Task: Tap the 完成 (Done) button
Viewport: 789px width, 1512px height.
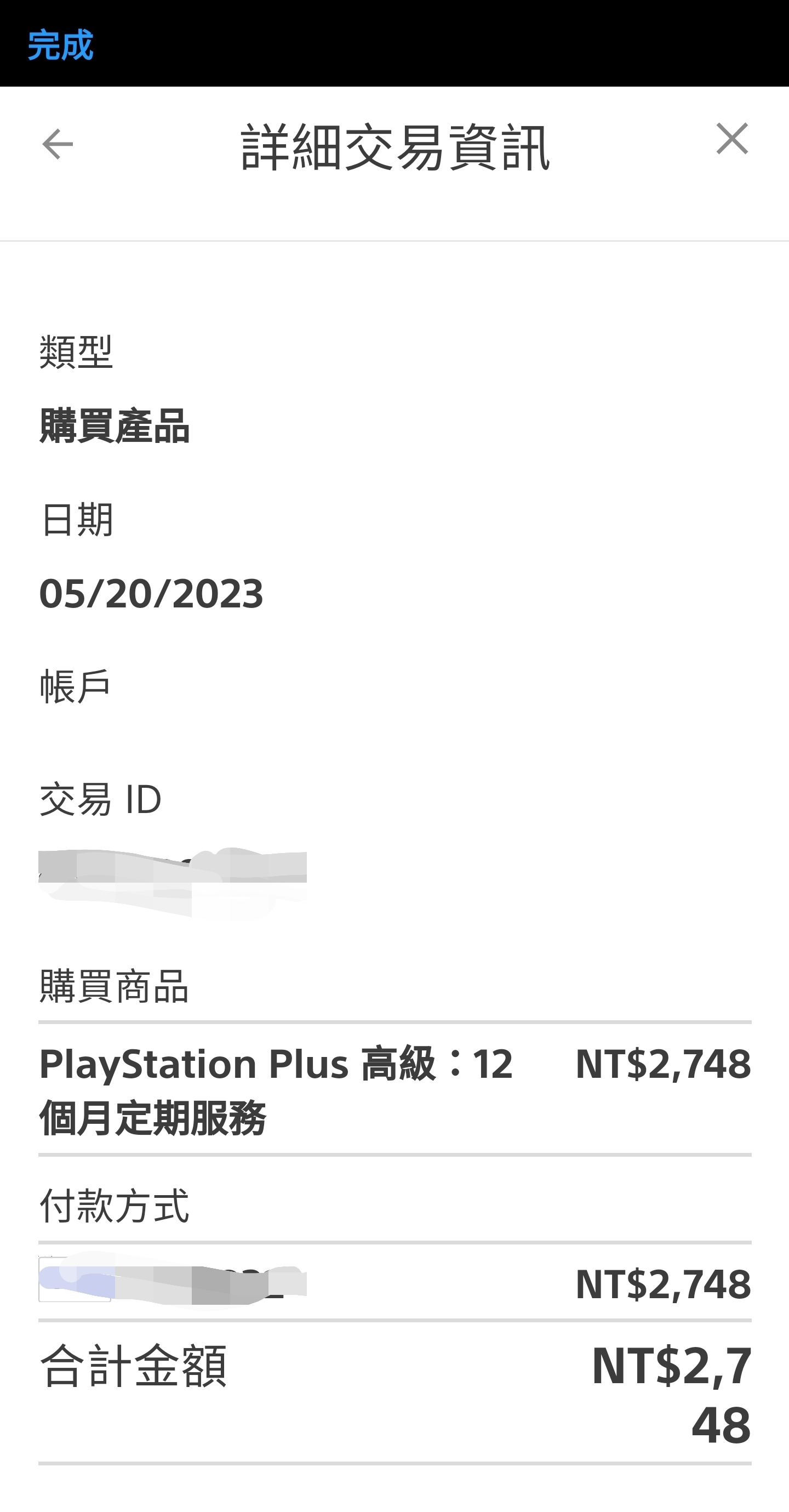Action: pyautogui.click(x=60, y=44)
